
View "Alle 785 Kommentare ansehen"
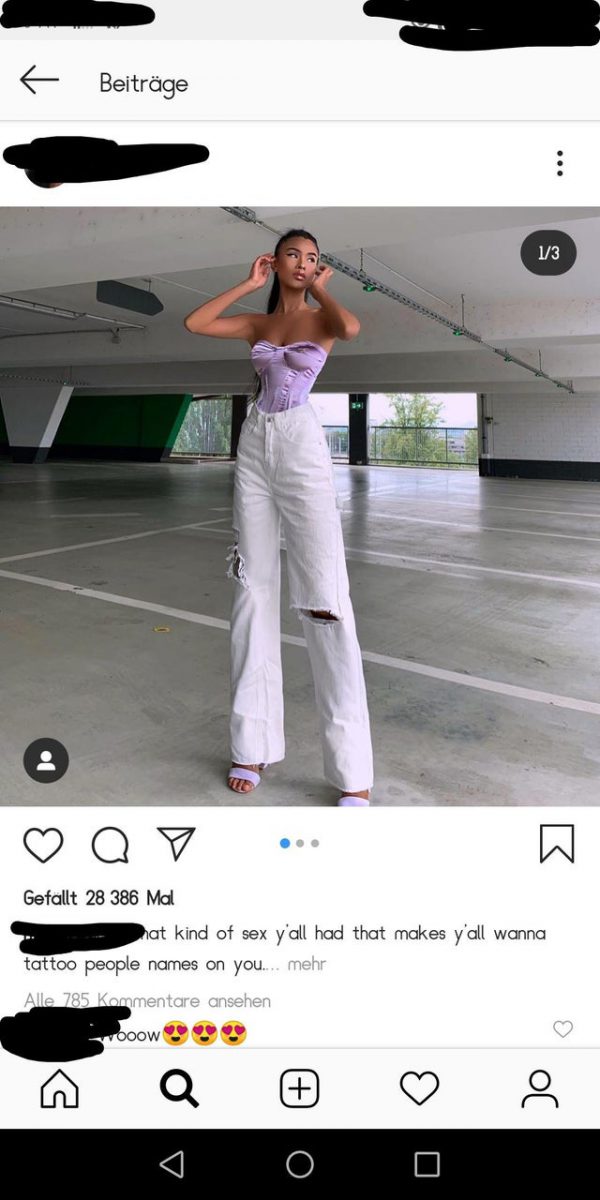coord(147,1000)
